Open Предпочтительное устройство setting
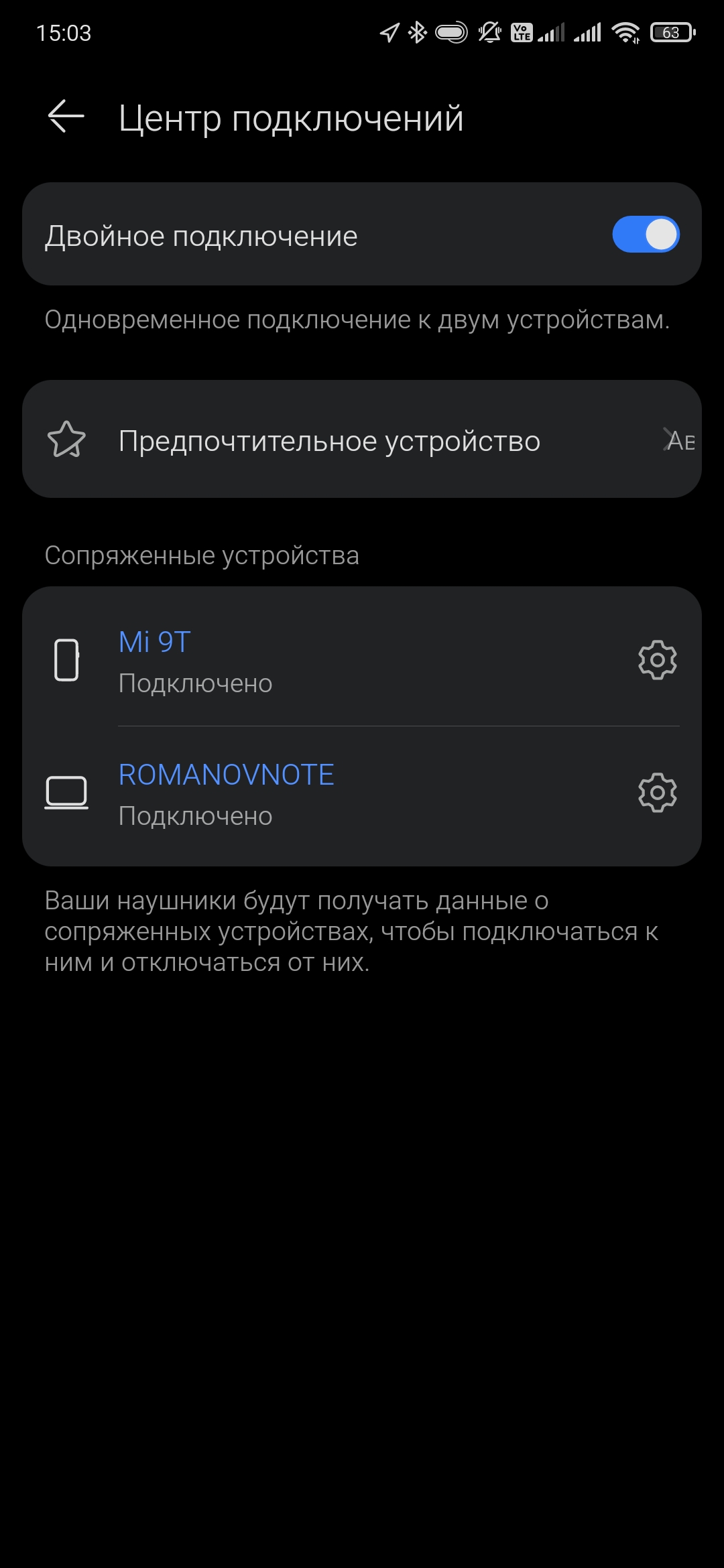The image size is (724, 1568). click(362, 440)
